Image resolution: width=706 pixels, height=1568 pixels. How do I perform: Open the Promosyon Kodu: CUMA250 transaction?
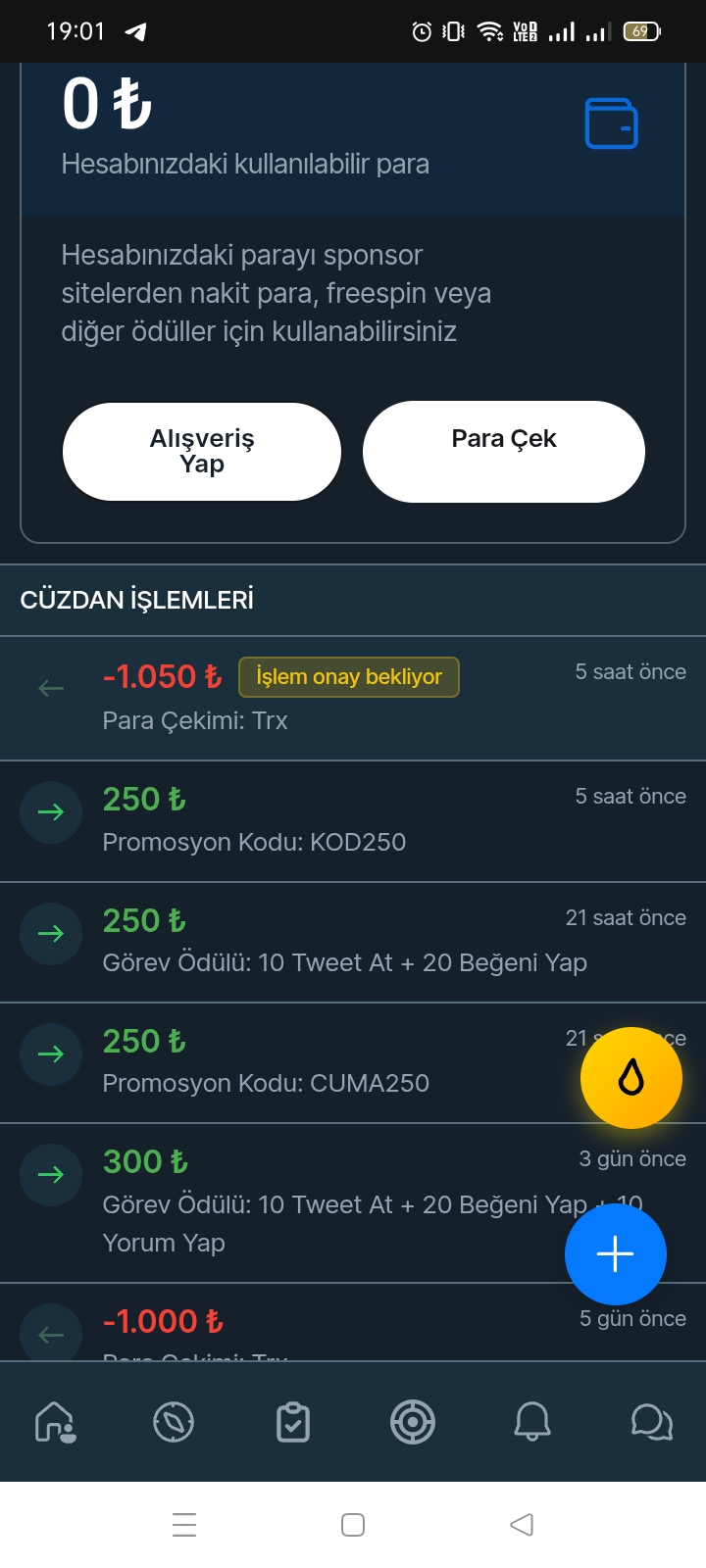(x=294, y=1062)
